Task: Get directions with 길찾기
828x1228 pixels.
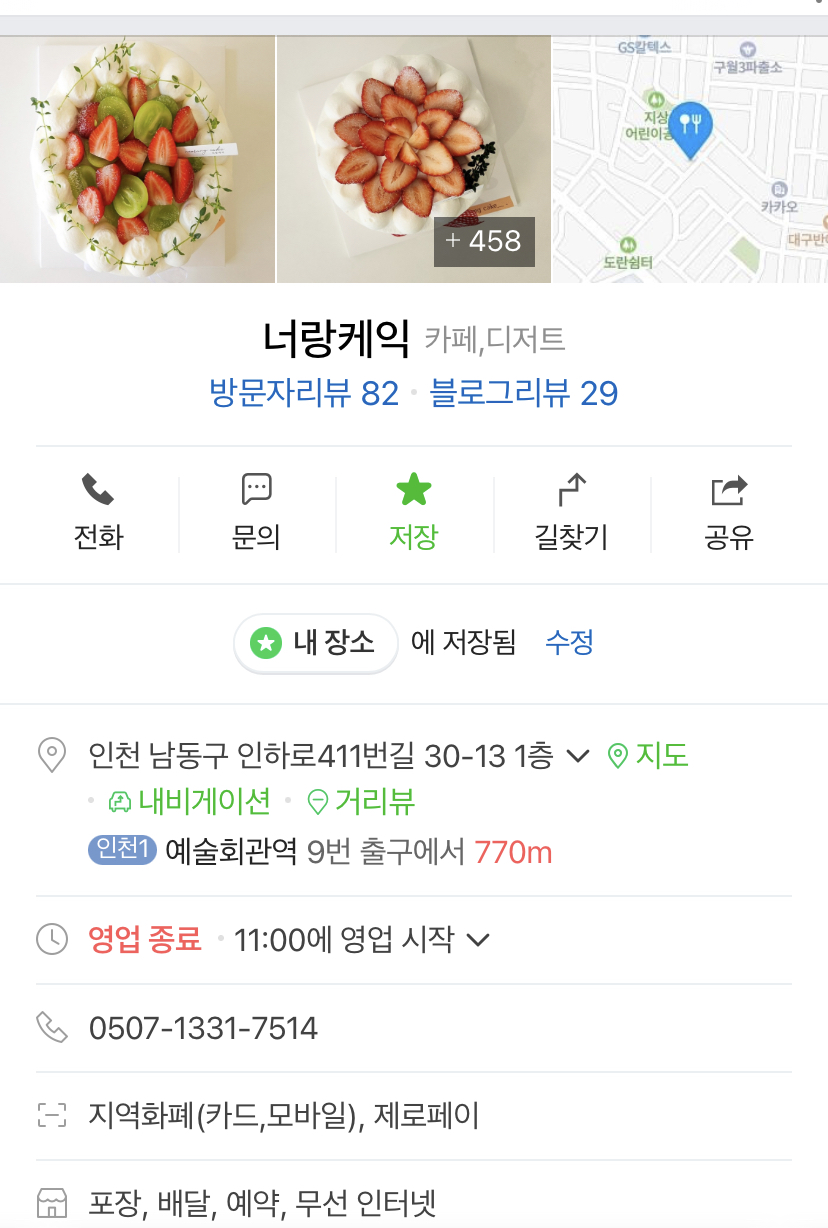Action: pos(571,513)
